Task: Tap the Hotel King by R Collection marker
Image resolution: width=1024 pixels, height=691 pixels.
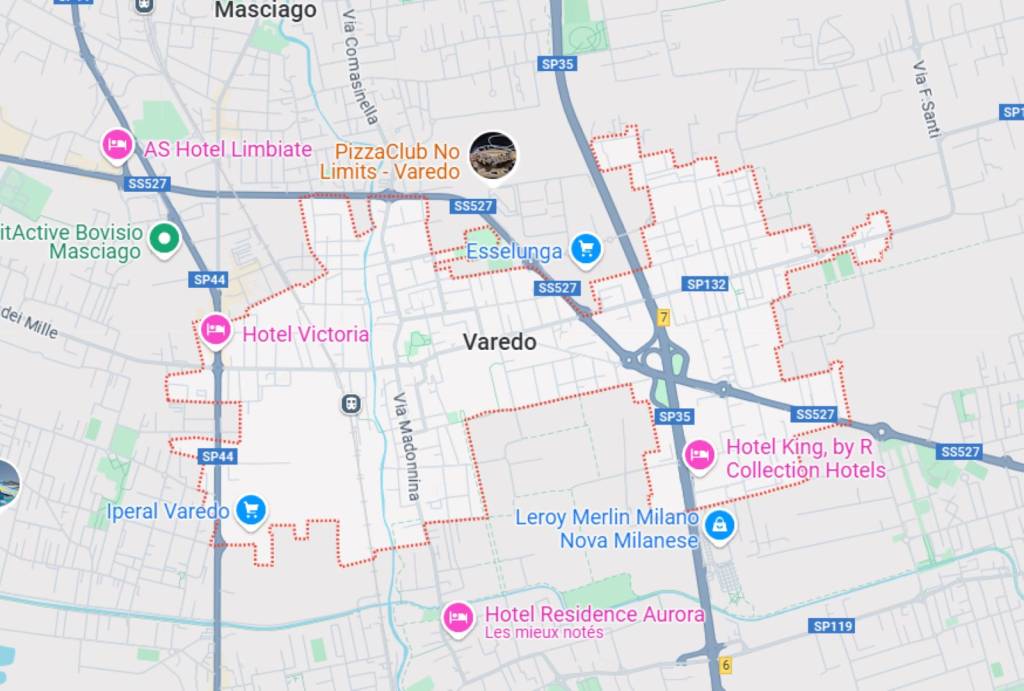Action: pyautogui.click(x=699, y=455)
